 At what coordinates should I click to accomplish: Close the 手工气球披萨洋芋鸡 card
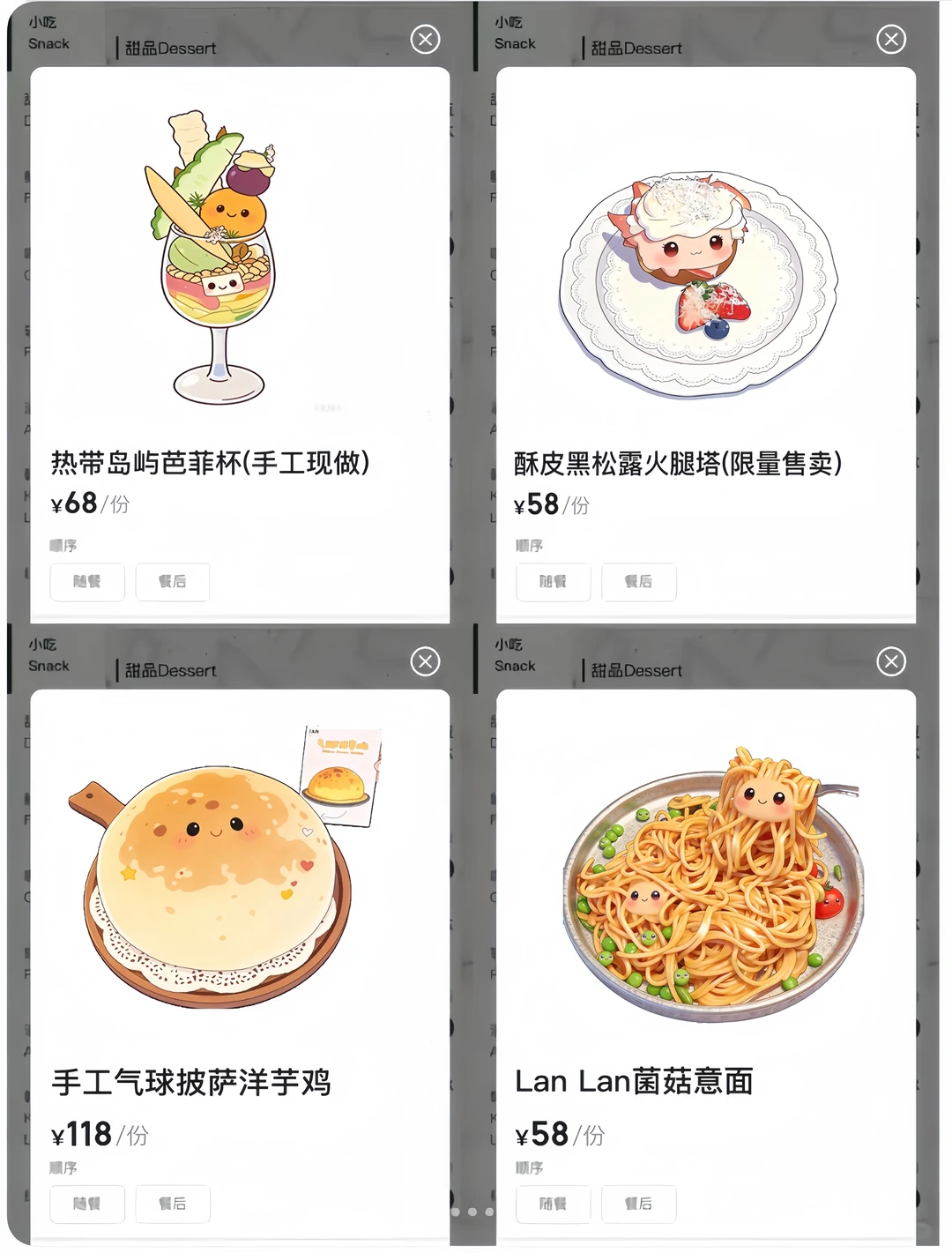tap(426, 661)
